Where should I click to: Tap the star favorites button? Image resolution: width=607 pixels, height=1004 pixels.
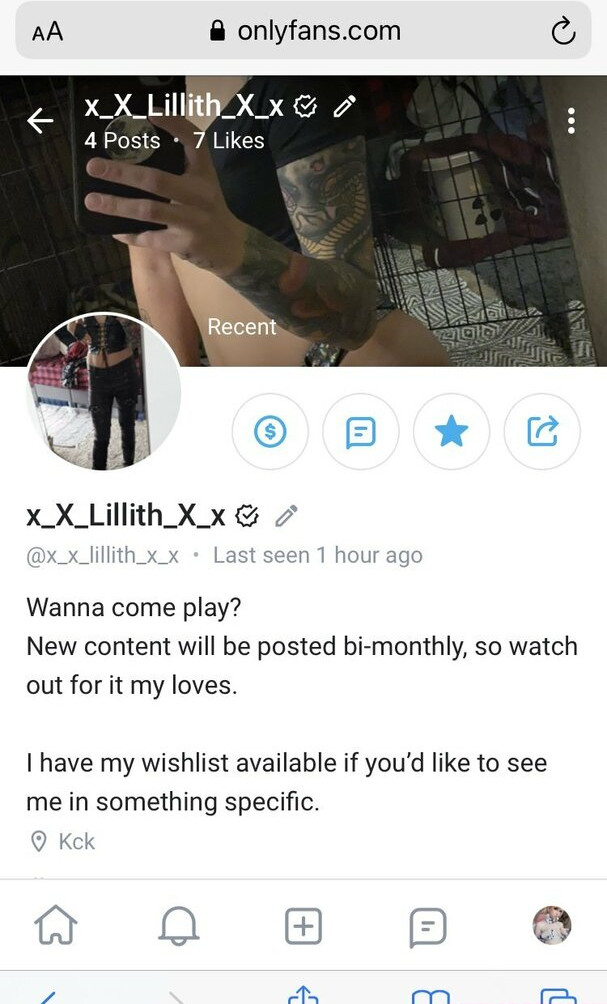[451, 431]
